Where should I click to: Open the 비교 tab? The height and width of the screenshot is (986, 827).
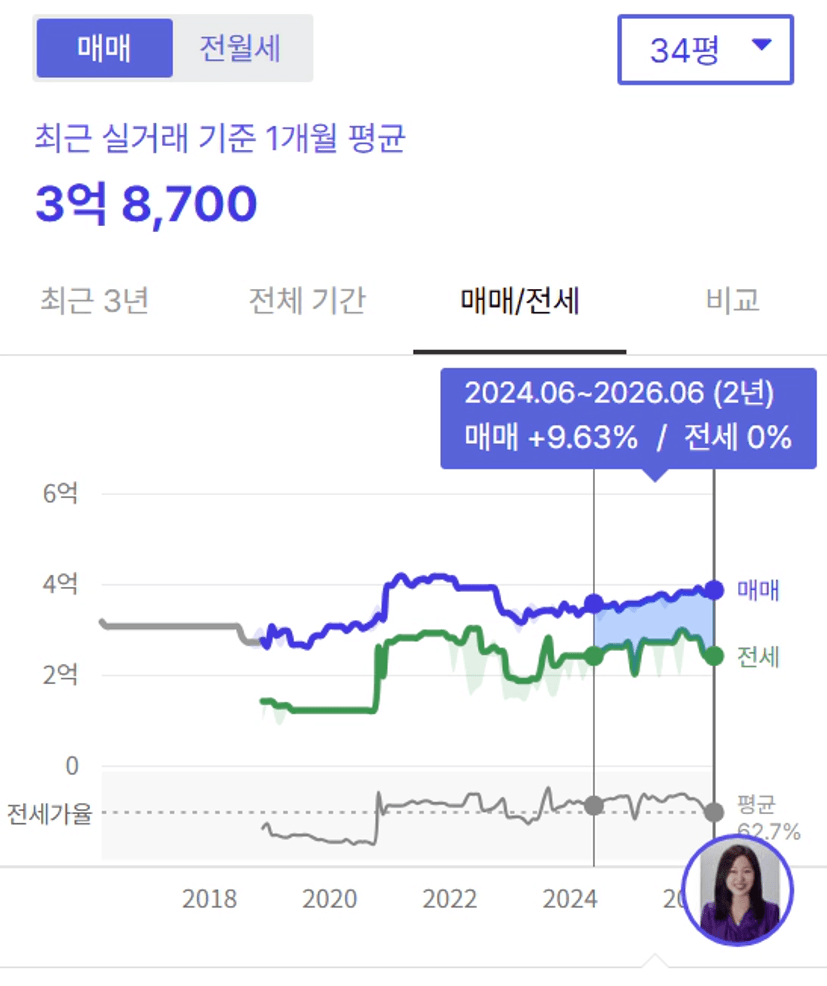coord(733,301)
